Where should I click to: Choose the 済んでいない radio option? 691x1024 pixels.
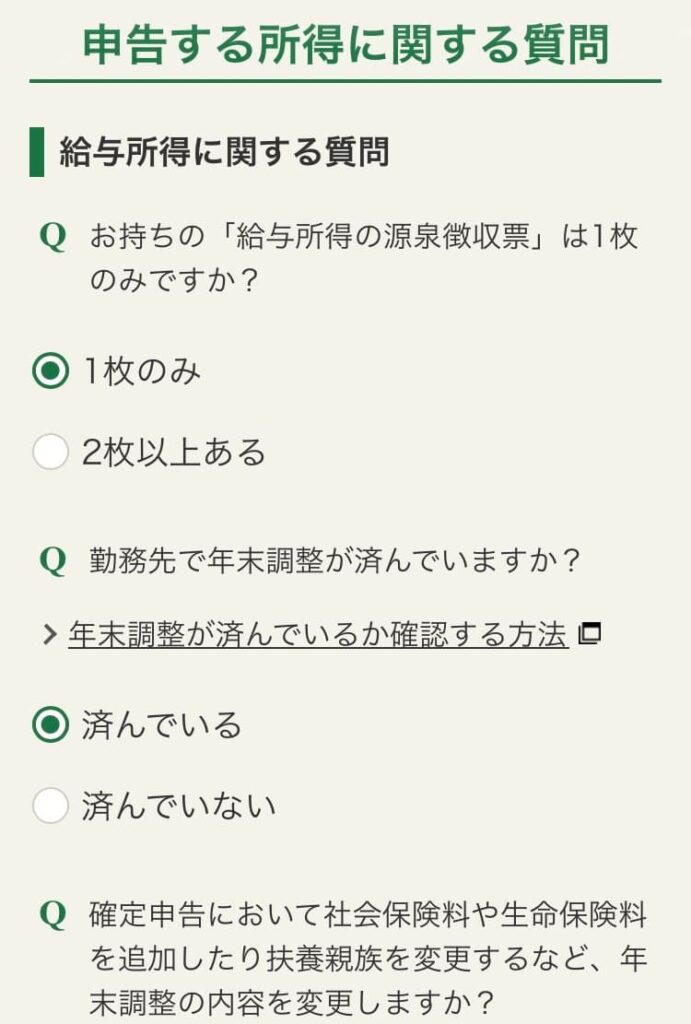(50, 805)
